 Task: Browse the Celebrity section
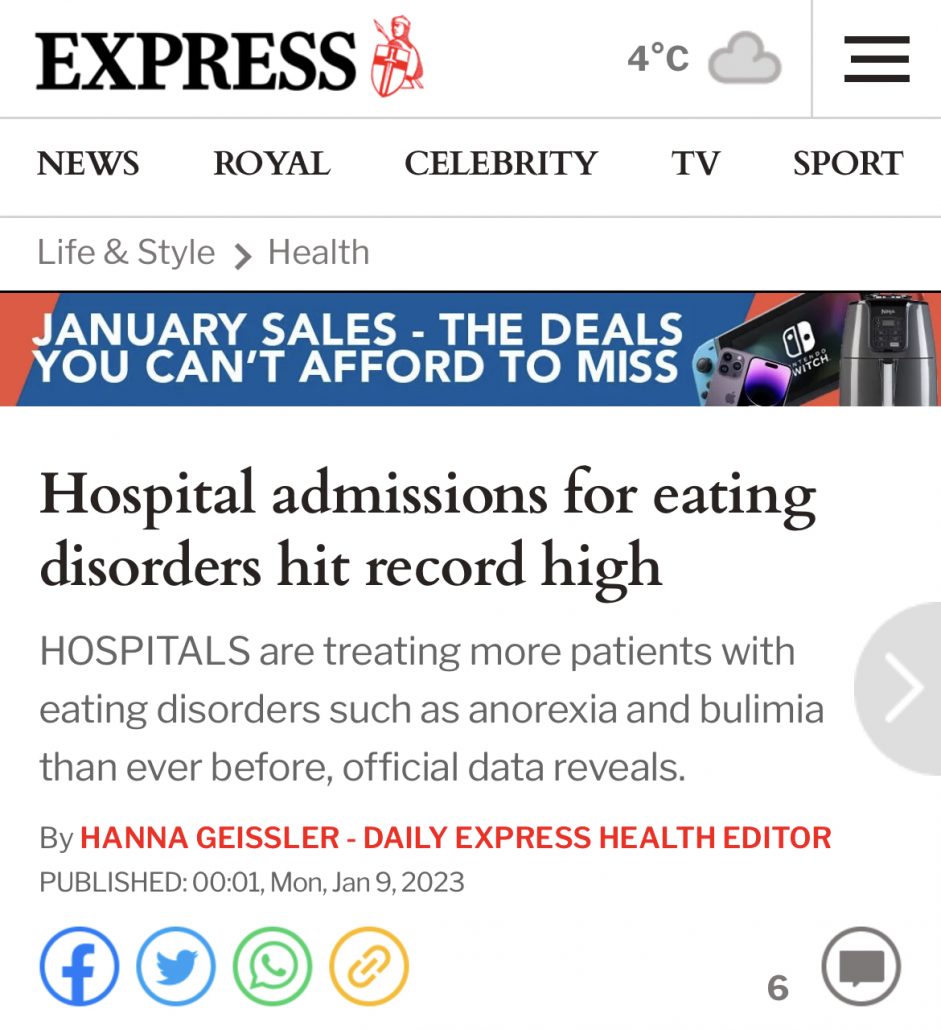tap(500, 164)
